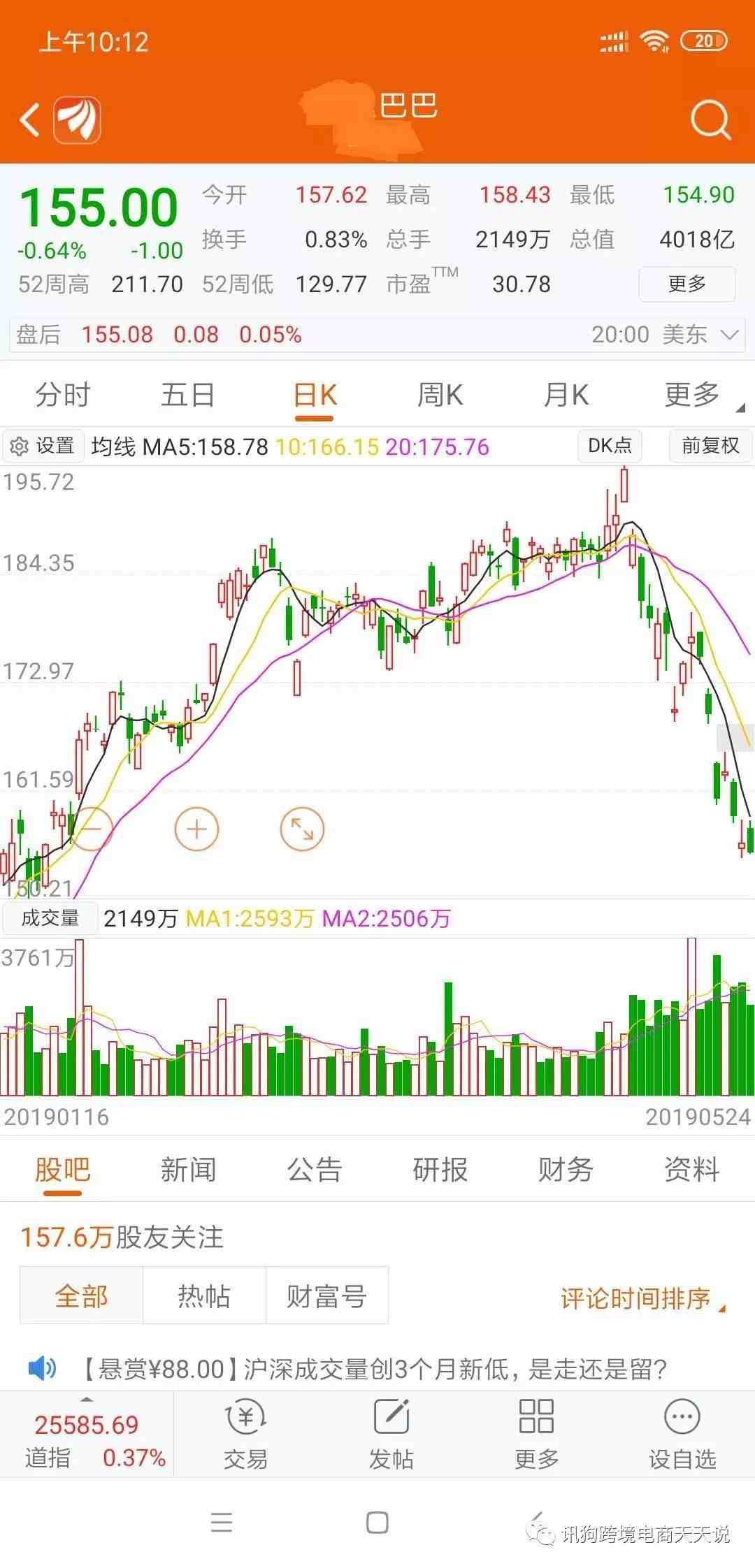The image size is (755, 1568).
Task: Expand the 盘后 after-hours dropdown
Action: click(728, 335)
